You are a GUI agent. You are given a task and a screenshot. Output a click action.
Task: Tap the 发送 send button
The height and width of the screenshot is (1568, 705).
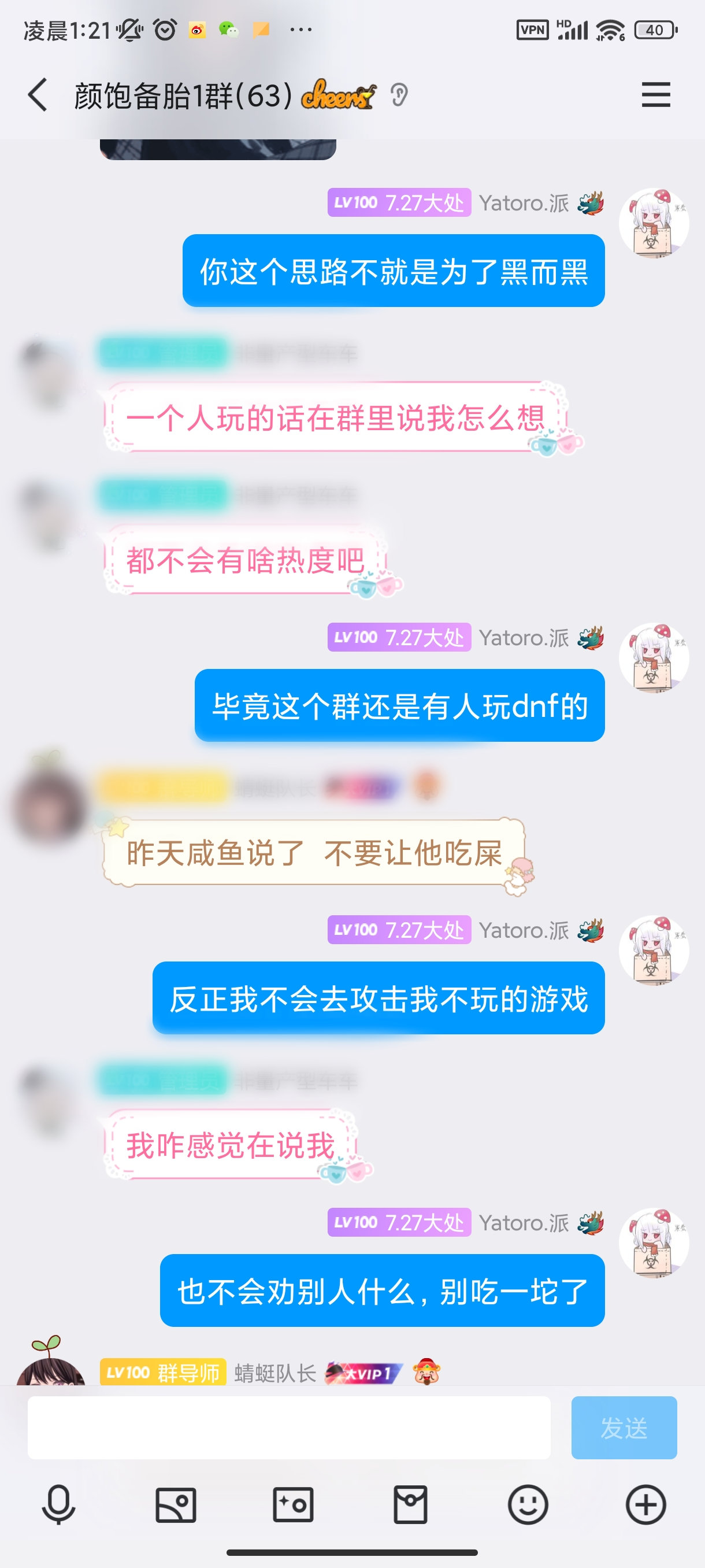point(624,1428)
